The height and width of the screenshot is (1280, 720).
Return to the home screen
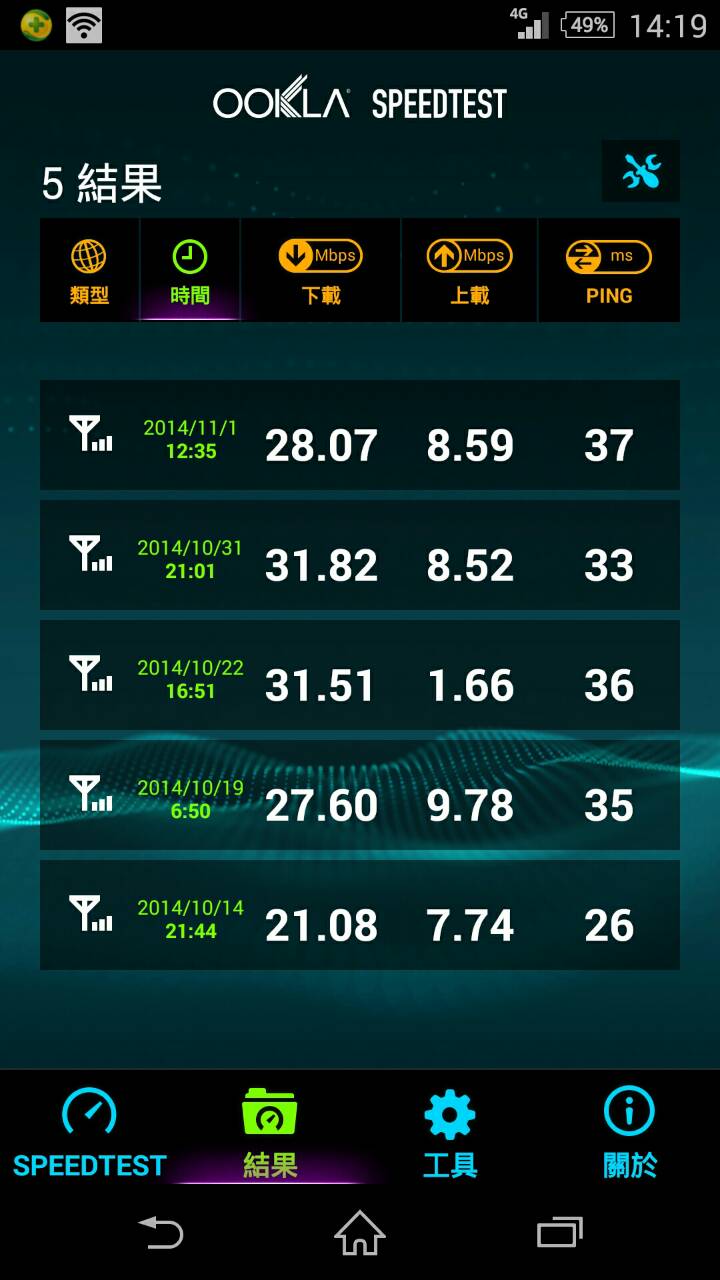click(360, 1233)
